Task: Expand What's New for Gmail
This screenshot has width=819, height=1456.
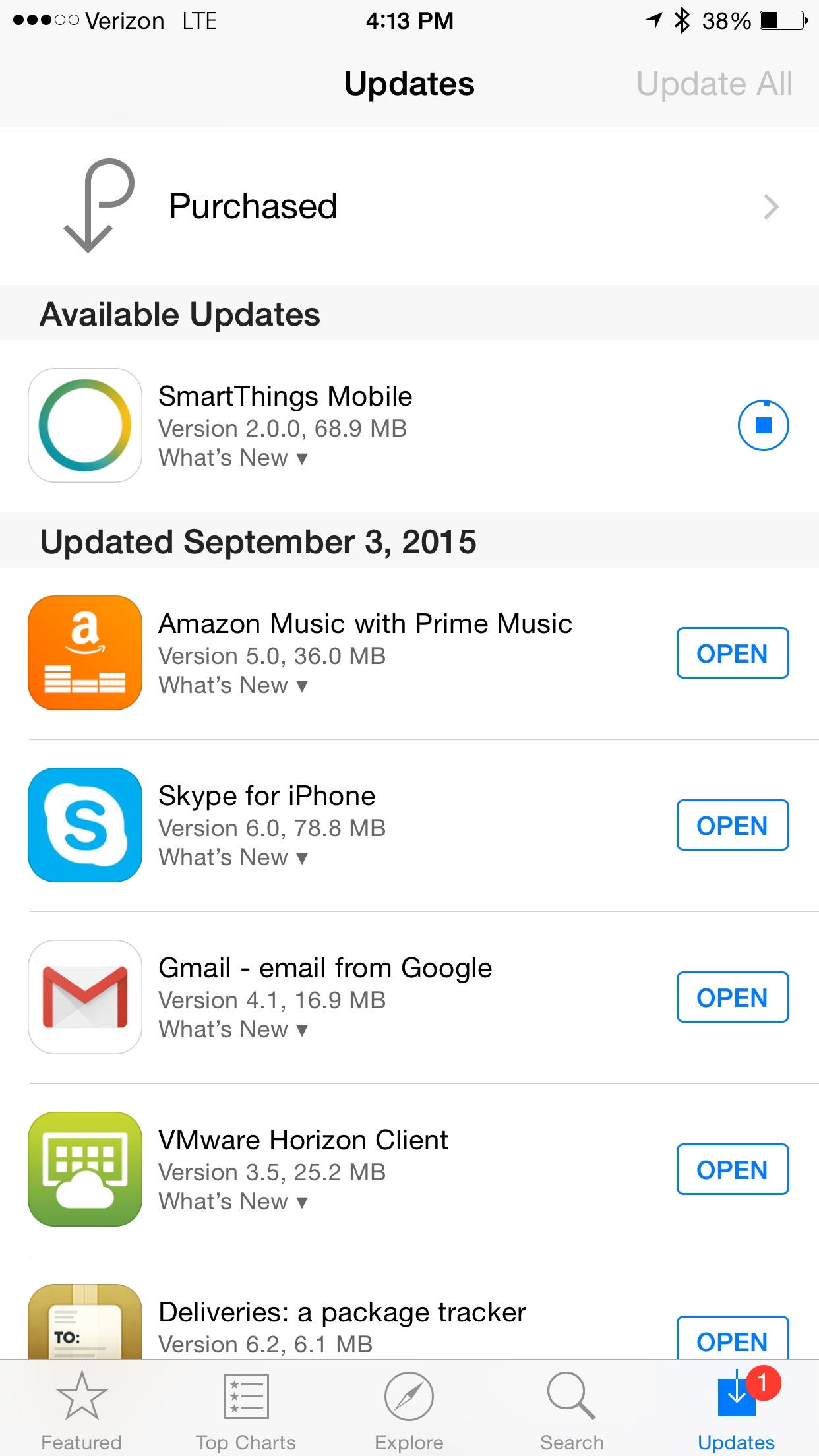Action: point(233,1029)
